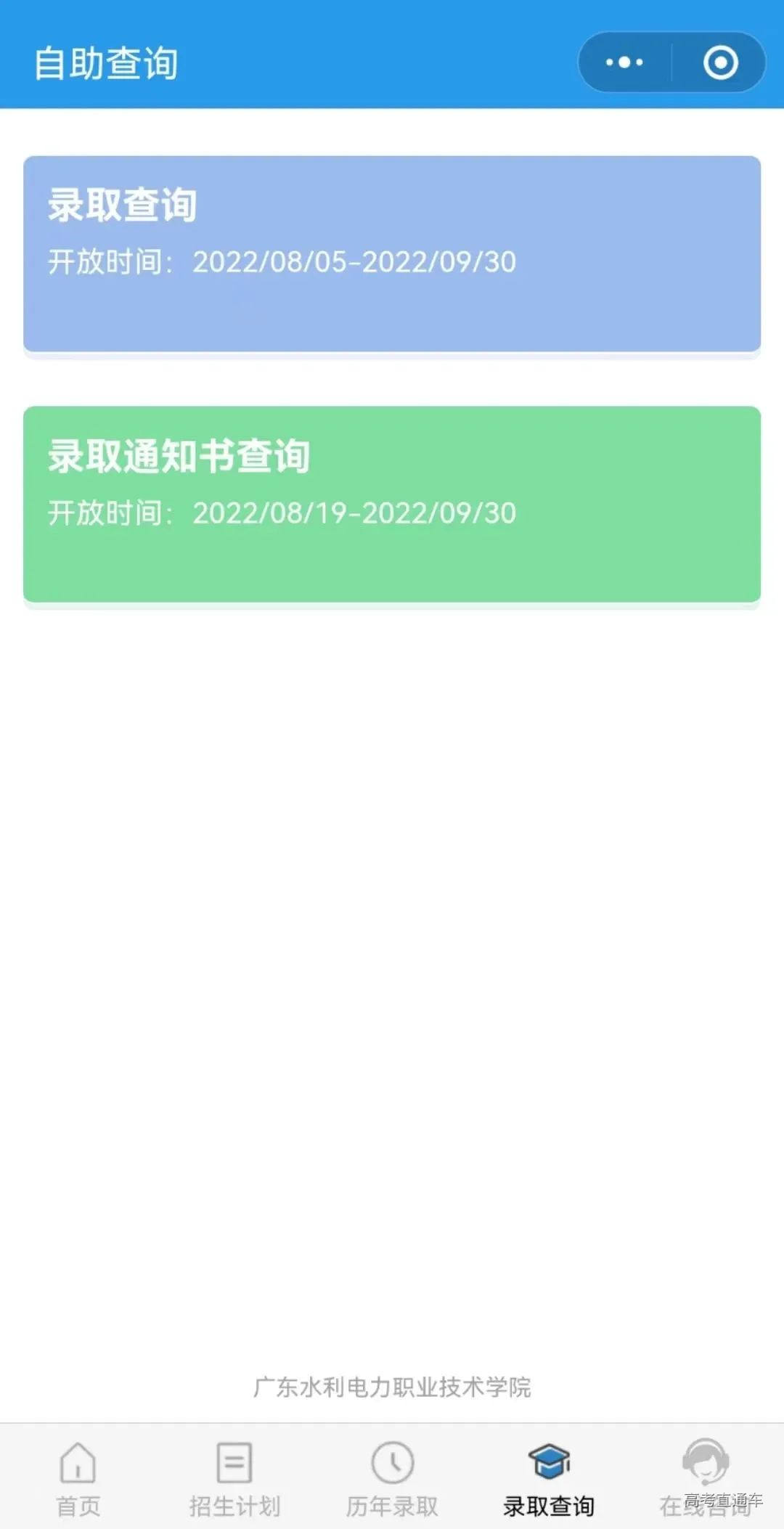Open the blue 录取查询 card
The width and height of the screenshot is (784, 1529).
[x=392, y=254]
